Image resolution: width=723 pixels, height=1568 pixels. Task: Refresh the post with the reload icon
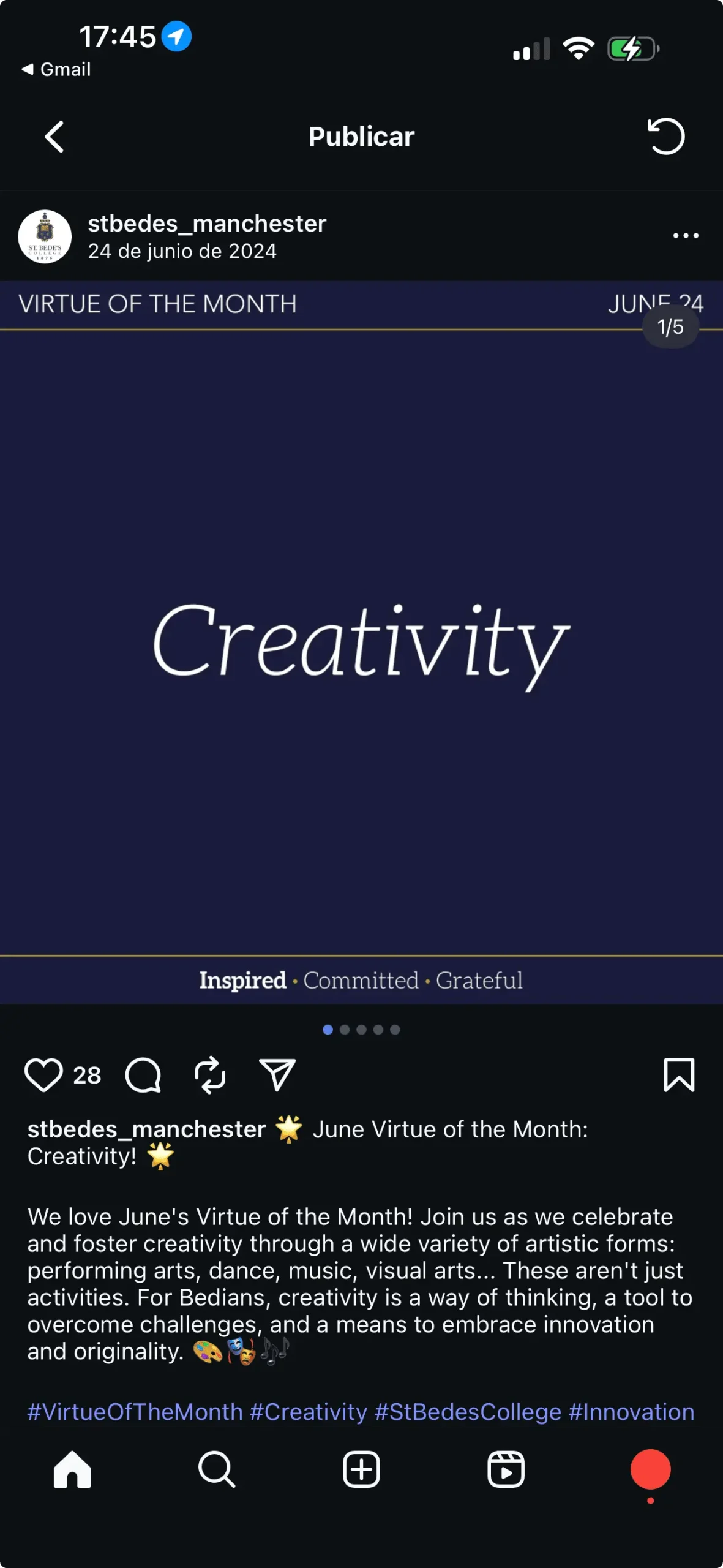665,136
